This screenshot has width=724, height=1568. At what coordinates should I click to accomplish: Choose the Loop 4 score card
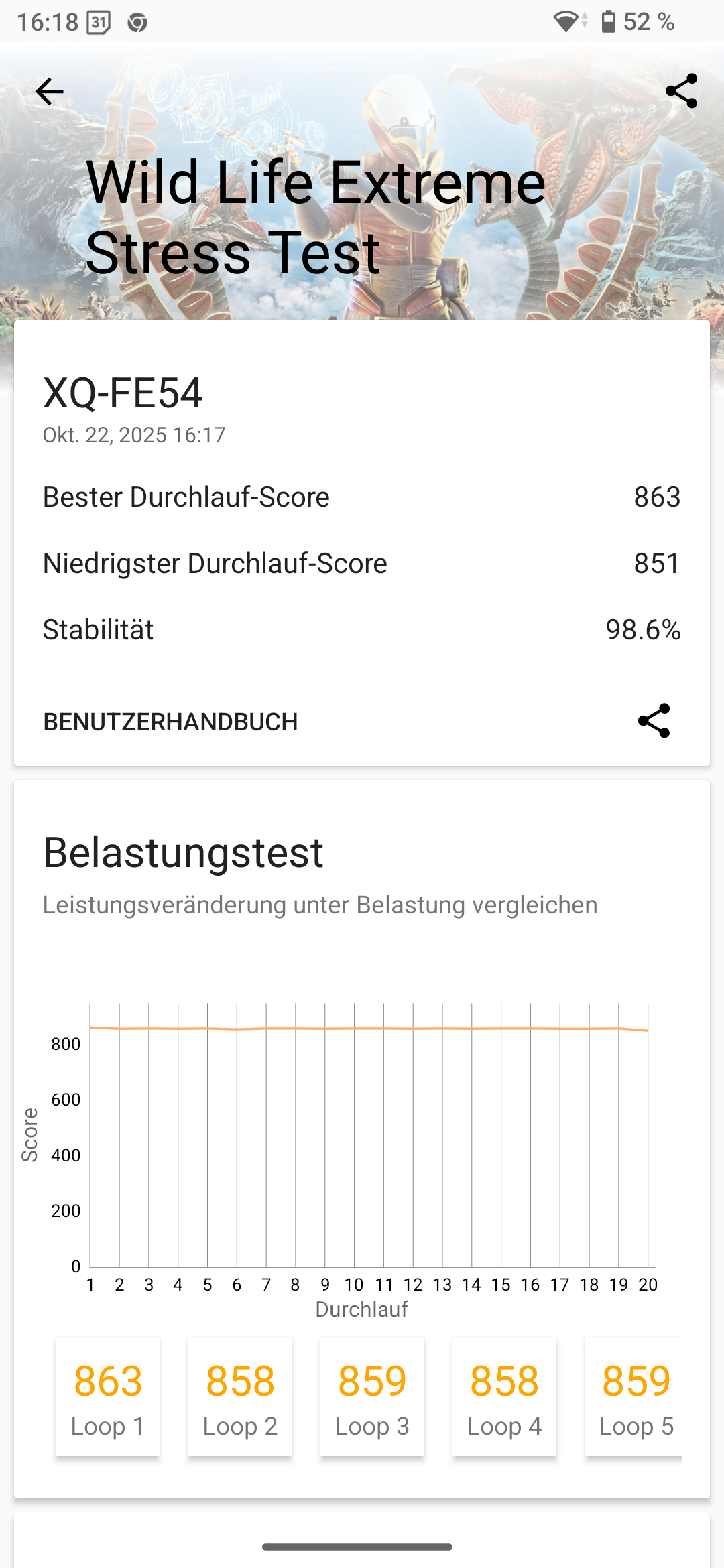[x=504, y=1397]
